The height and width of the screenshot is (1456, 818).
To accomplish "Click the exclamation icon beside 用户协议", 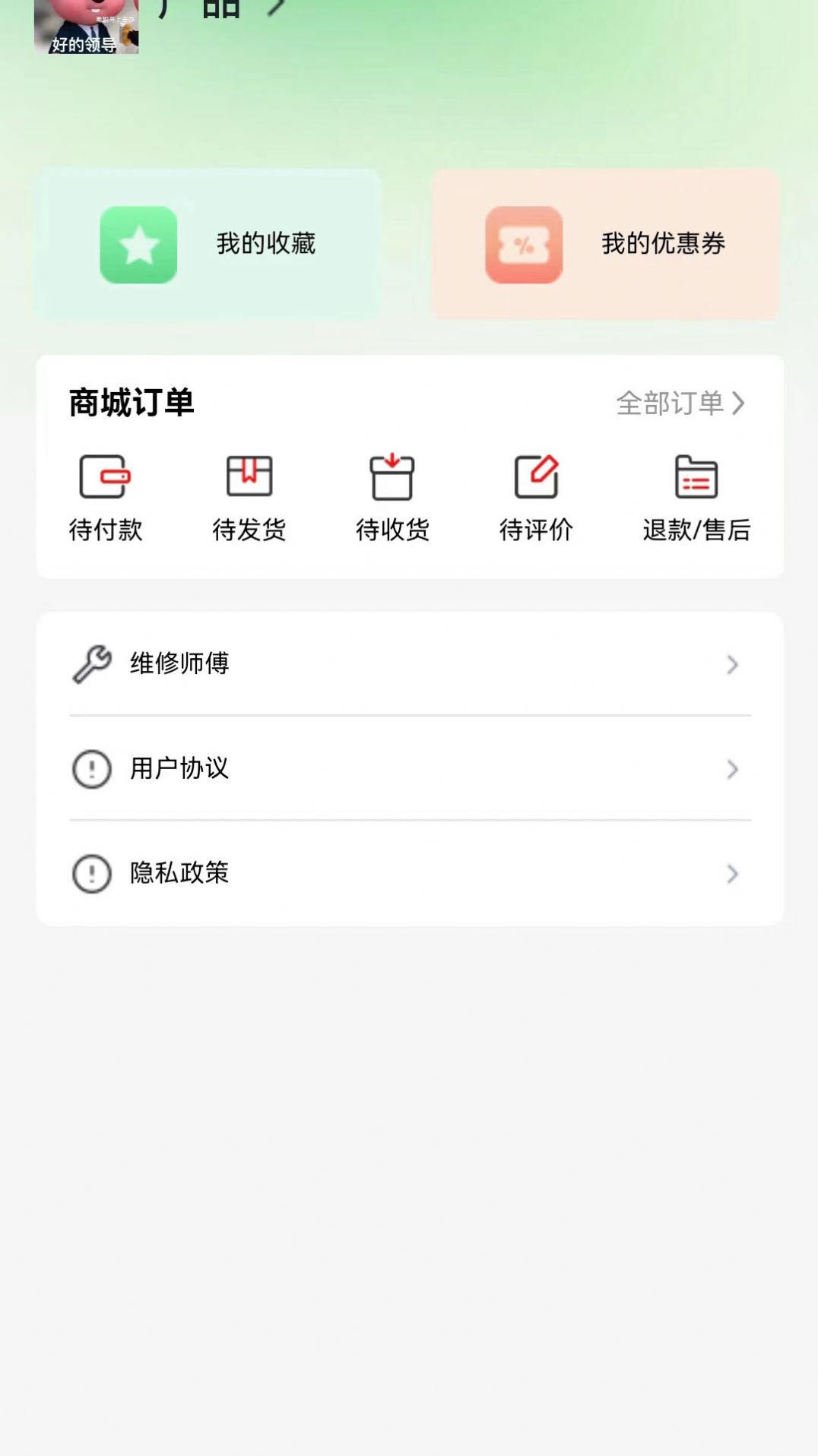I will click(x=91, y=769).
